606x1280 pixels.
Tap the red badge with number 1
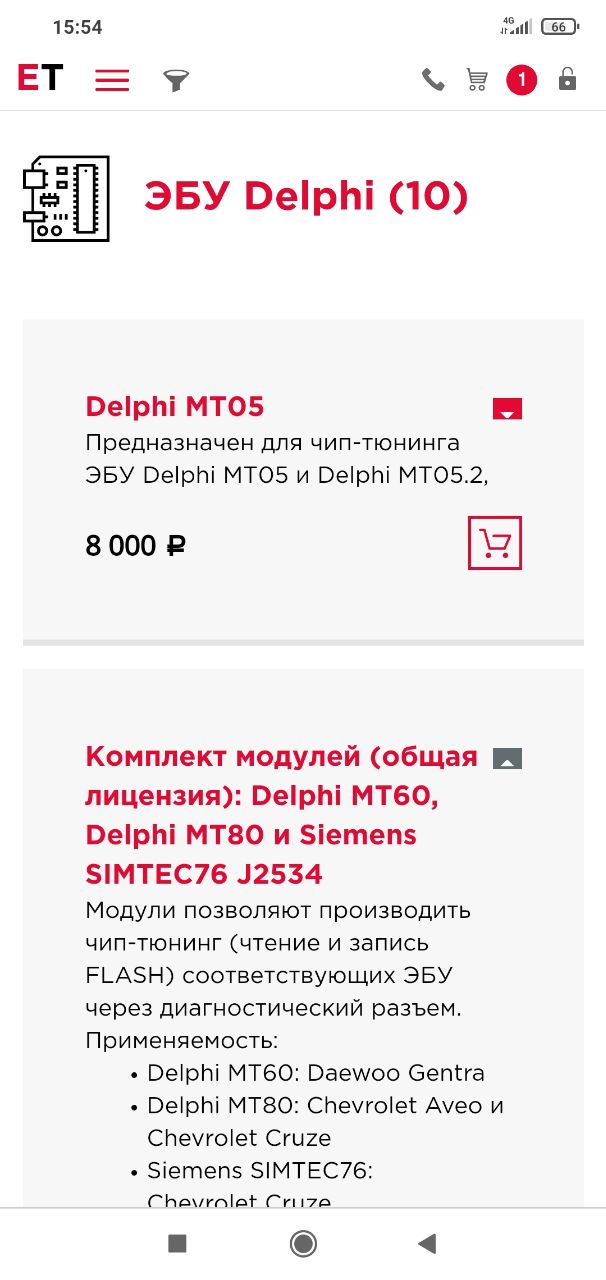point(522,80)
